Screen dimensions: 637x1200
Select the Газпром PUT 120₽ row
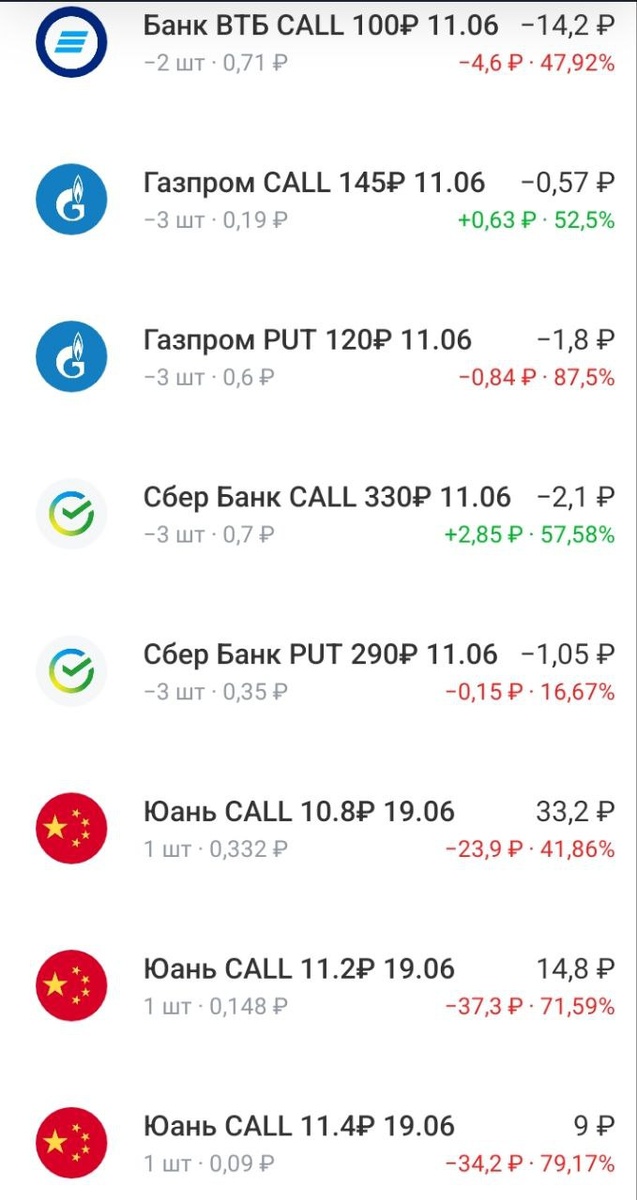click(318, 358)
